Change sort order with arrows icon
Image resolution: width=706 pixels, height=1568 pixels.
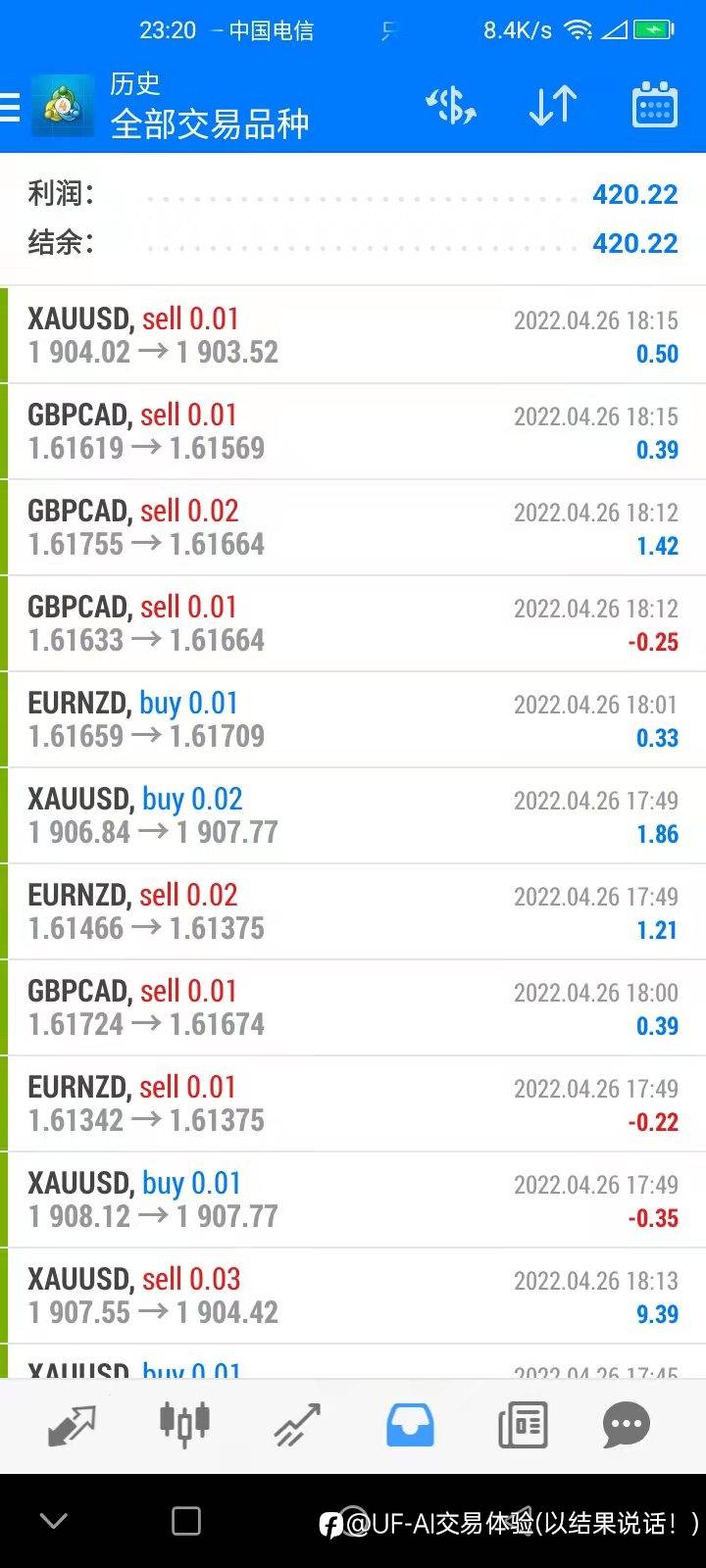click(x=553, y=105)
